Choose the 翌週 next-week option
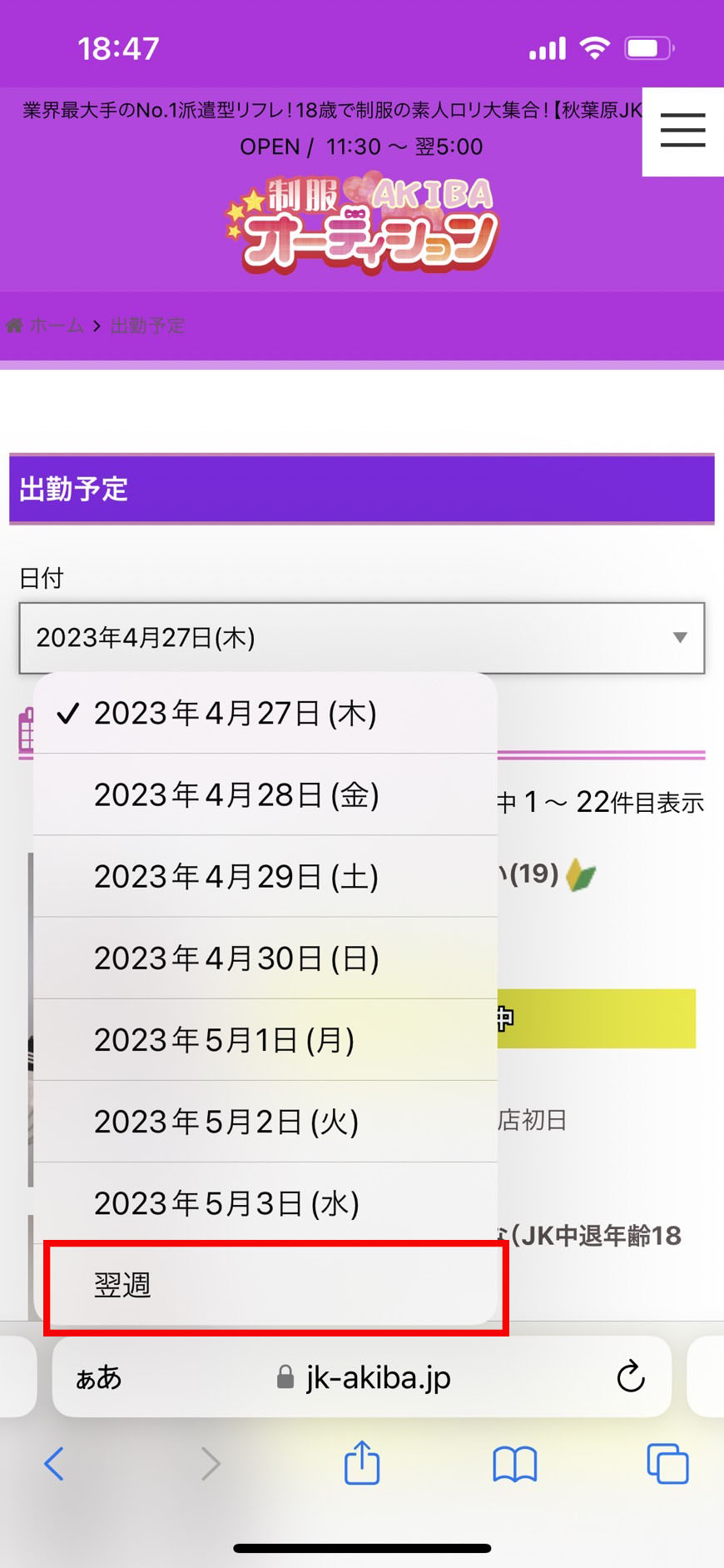724x1568 pixels. (265, 1285)
